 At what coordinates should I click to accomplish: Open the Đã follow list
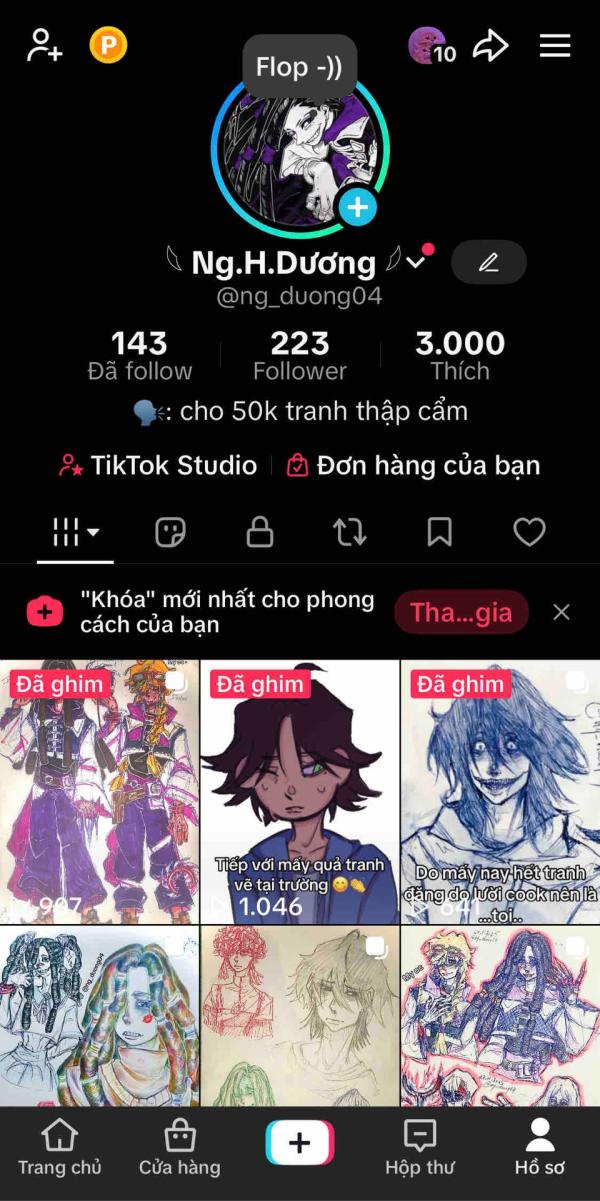click(x=139, y=356)
